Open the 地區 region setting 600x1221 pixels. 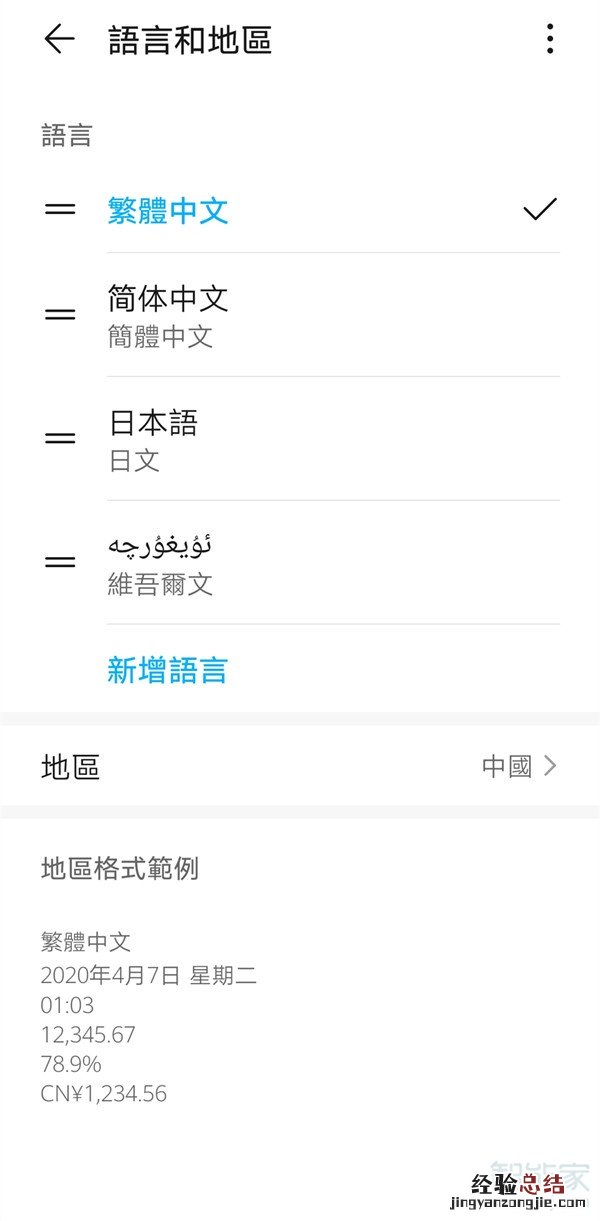point(300,767)
